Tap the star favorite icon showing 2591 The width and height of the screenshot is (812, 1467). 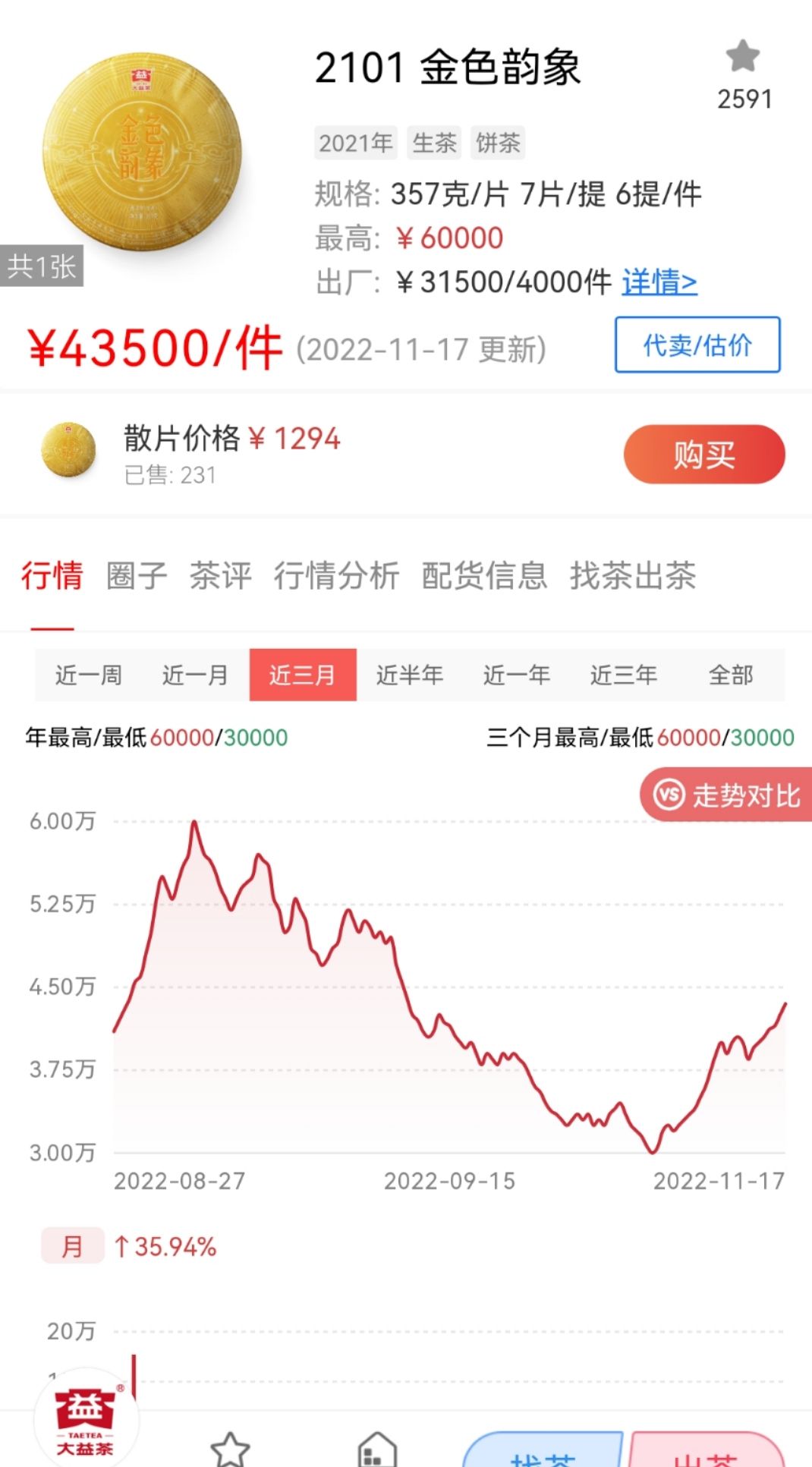743,57
